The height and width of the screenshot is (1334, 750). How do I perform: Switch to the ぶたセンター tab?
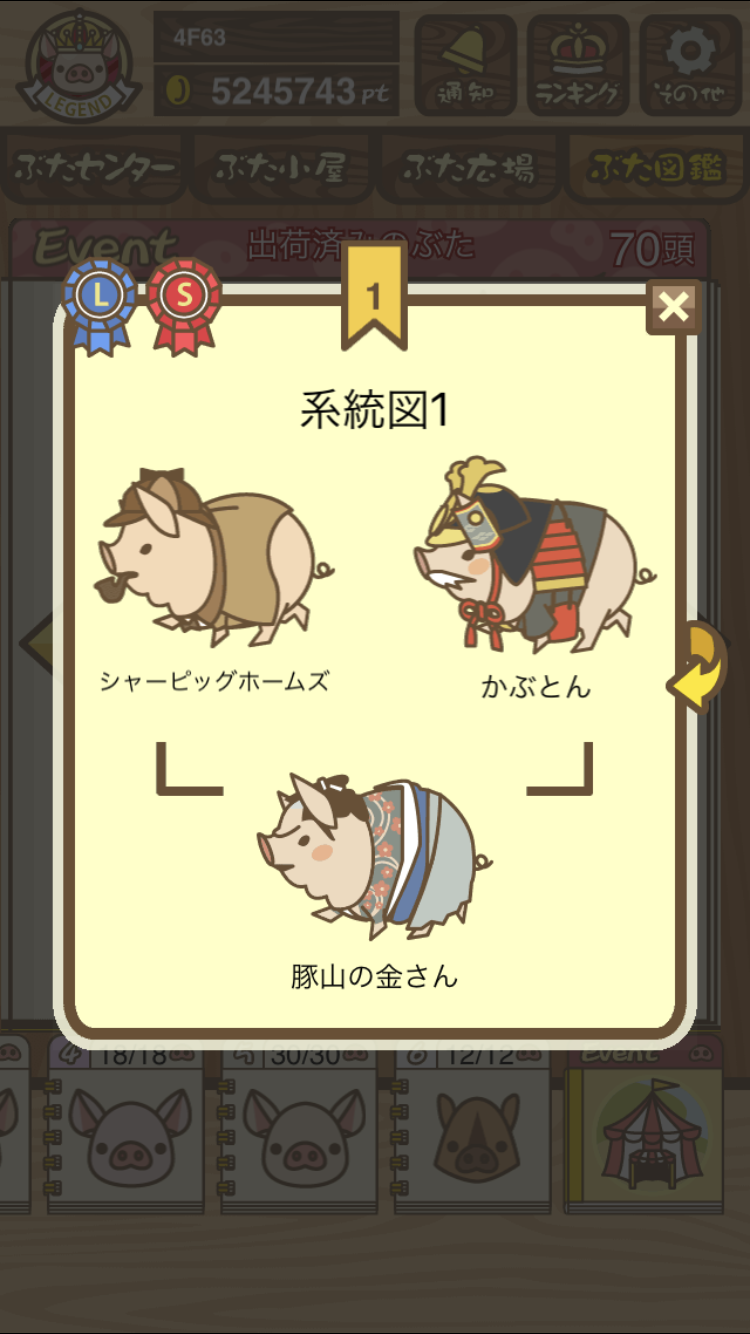(x=94, y=168)
